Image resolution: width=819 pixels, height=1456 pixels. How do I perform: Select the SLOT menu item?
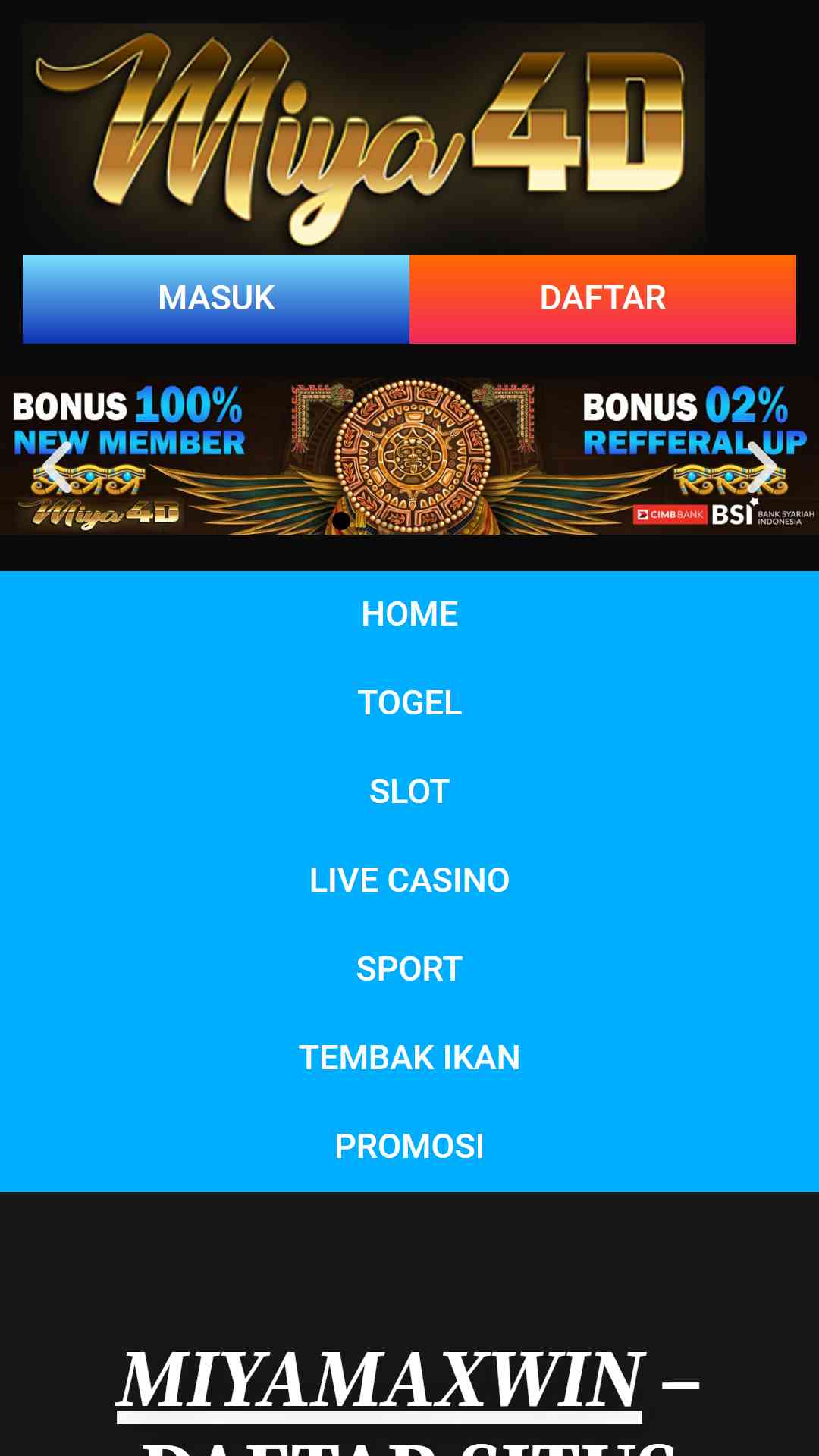[409, 792]
